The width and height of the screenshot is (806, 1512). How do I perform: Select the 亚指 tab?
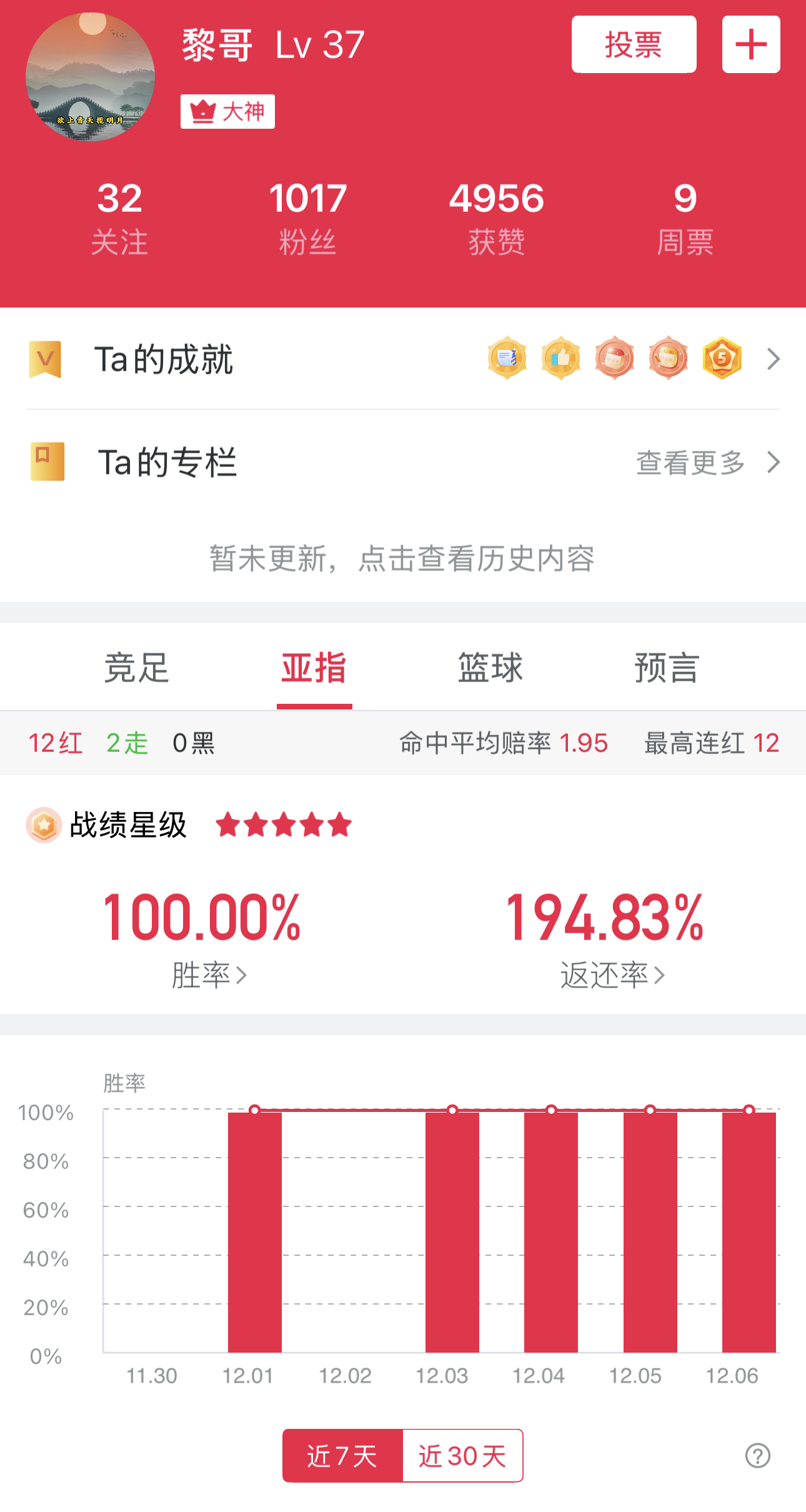click(314, 668)
